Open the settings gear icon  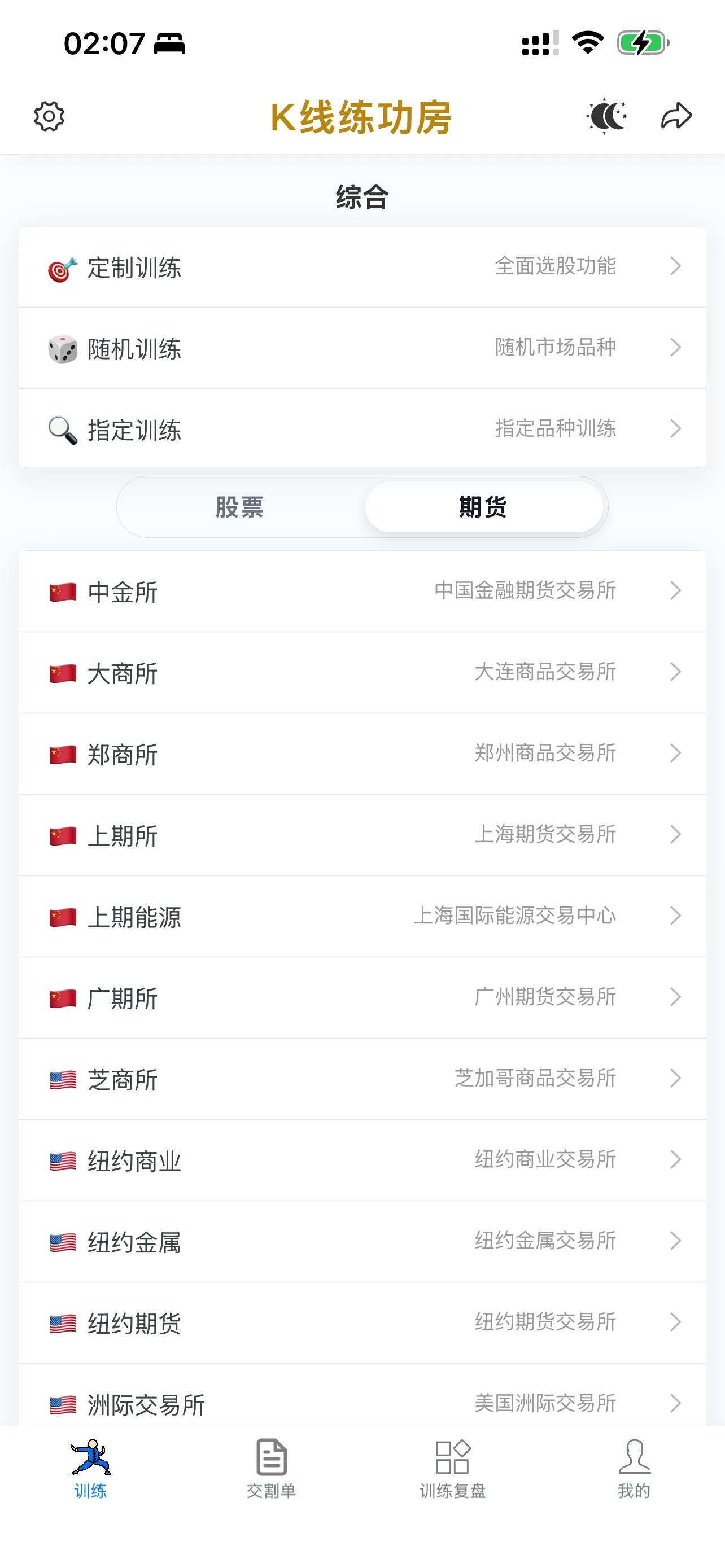pos(49,116)
